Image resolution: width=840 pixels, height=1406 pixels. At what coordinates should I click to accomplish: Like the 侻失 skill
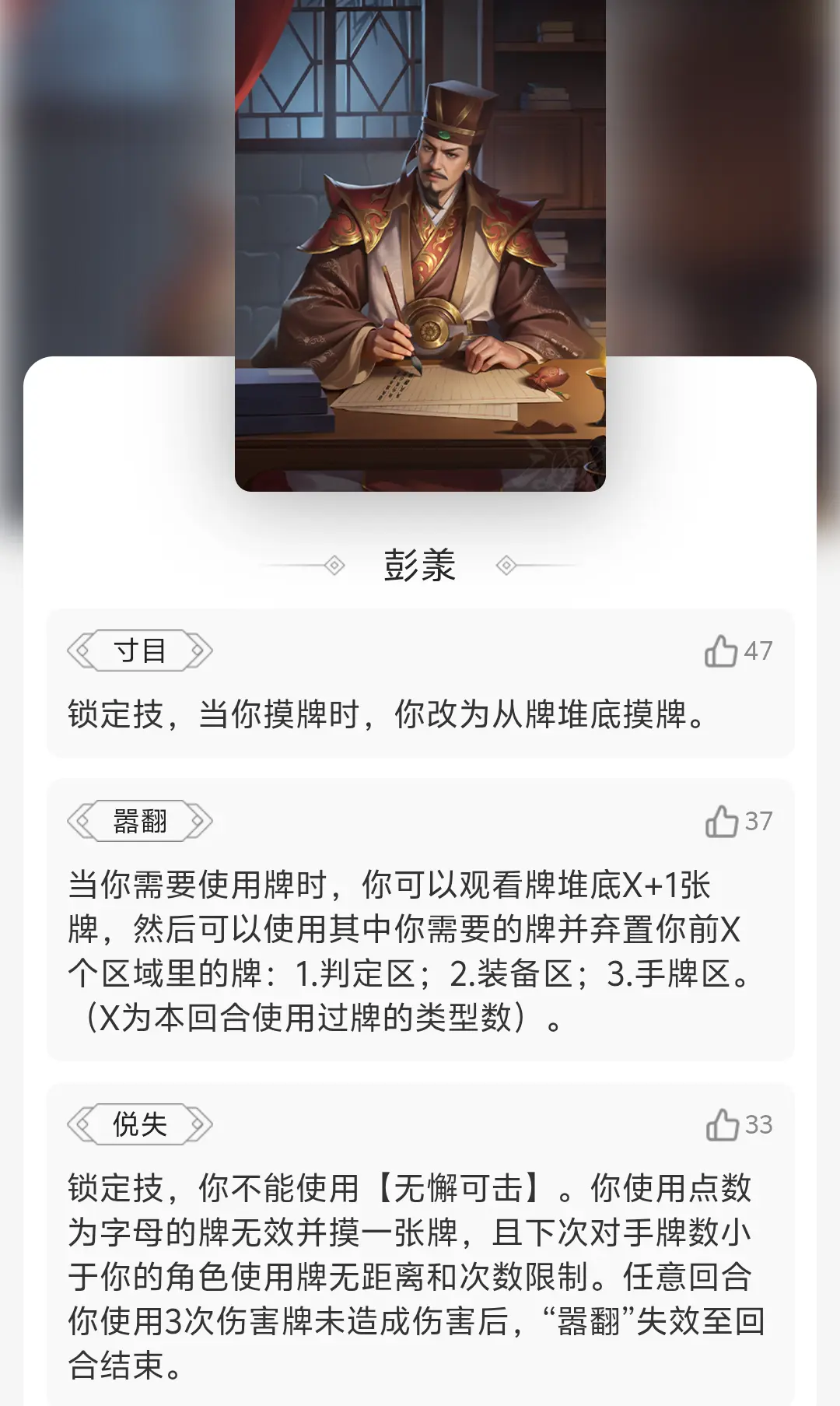click(723, 1125)
